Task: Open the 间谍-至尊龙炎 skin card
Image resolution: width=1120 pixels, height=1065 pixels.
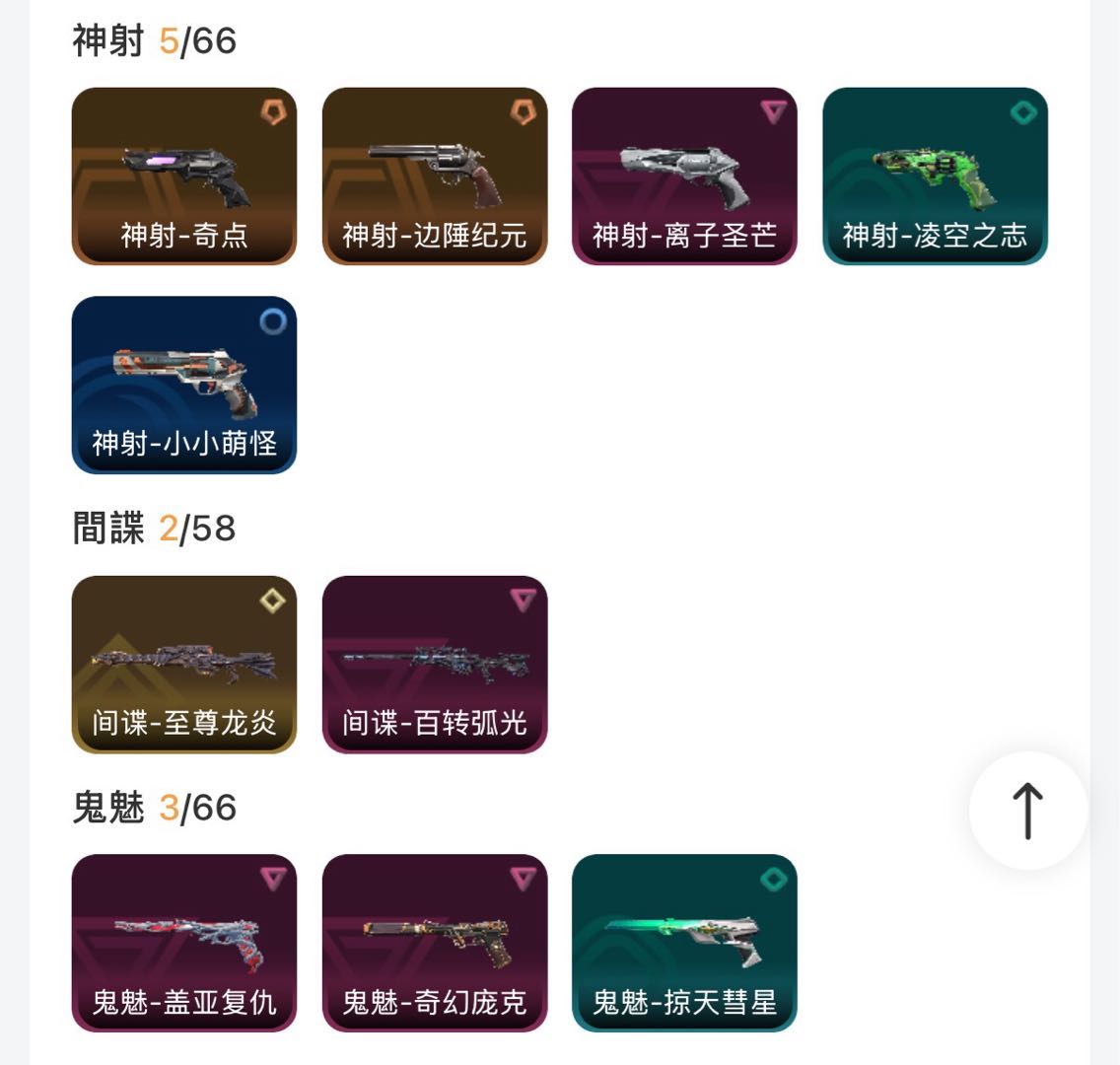Action: (x=184, y=665)
